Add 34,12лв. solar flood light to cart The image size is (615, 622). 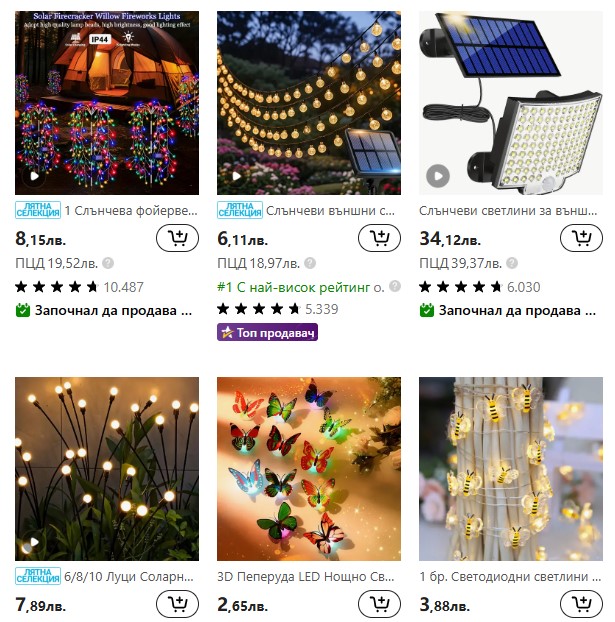coord(581,238)
